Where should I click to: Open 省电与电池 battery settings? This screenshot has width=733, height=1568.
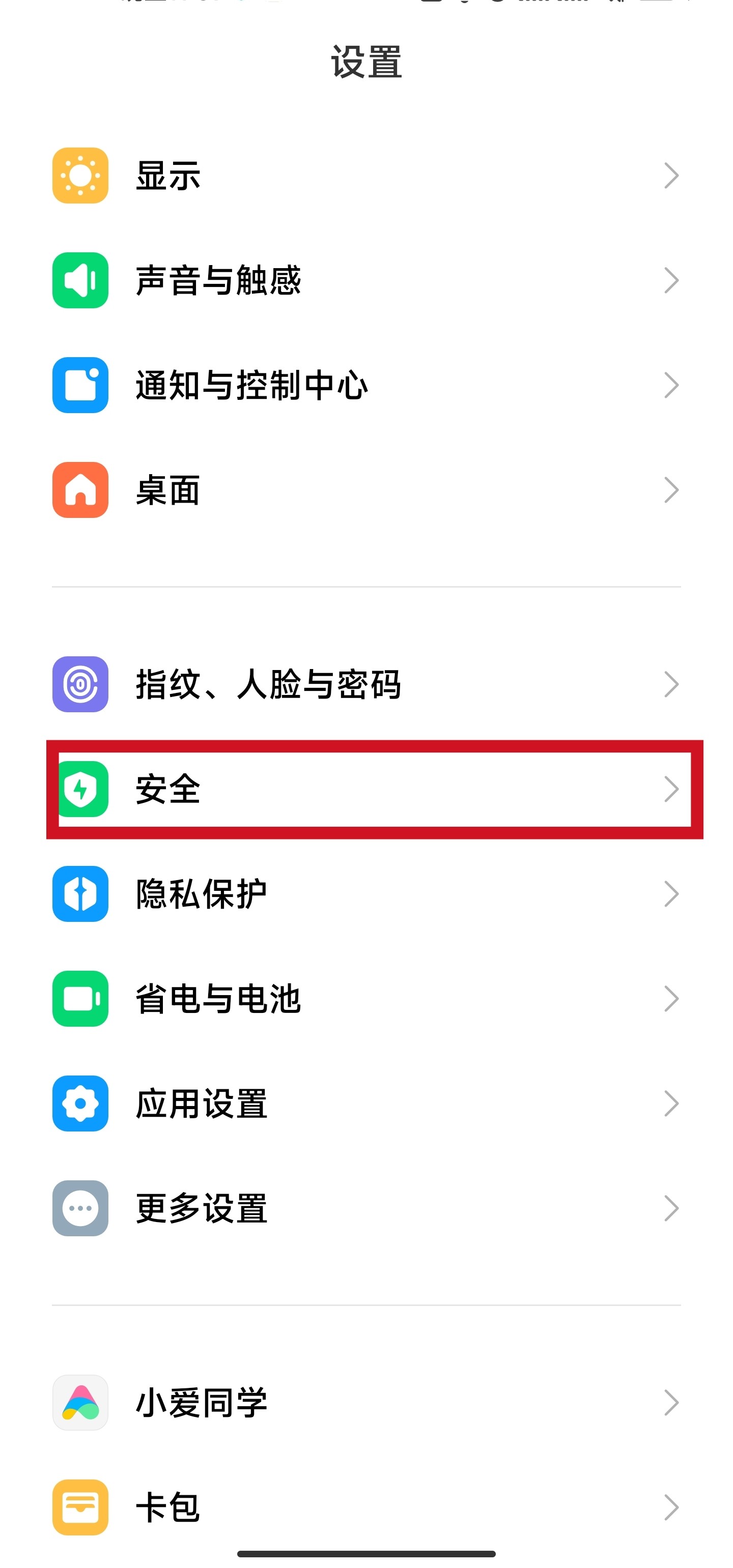(366, 998)
